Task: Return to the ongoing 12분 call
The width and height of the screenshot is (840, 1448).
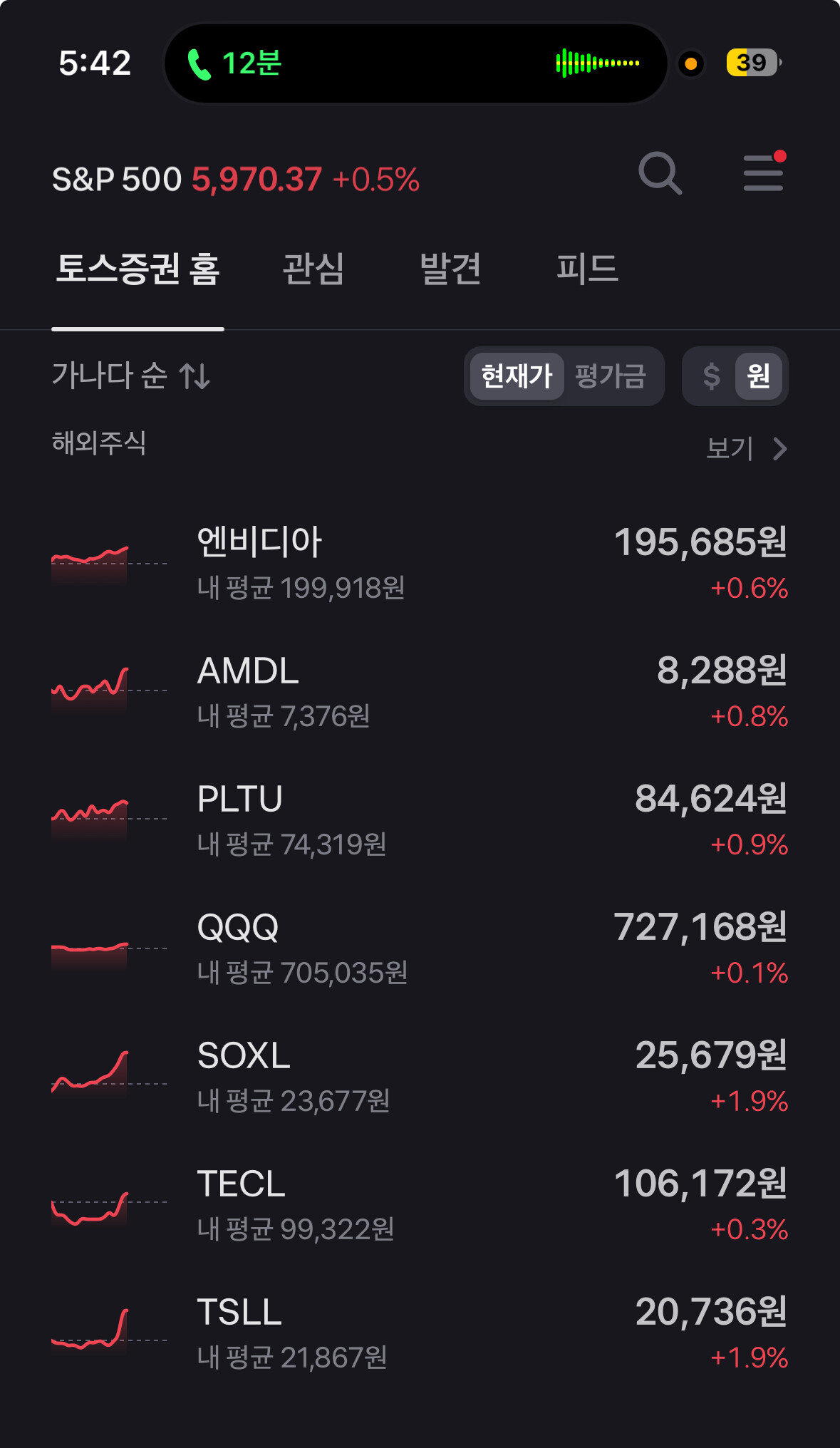Action: pyautogui.click(x=235, y=63)
